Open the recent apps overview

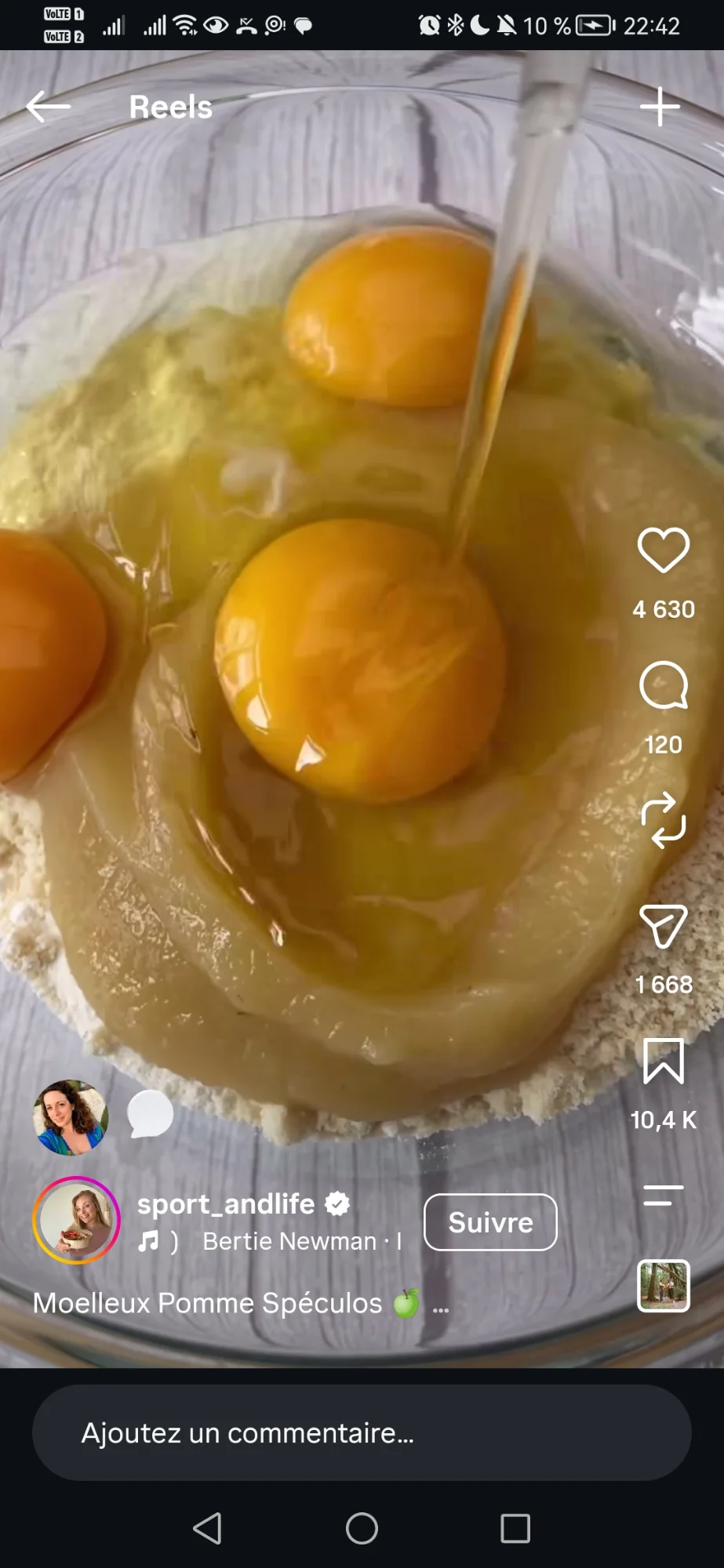click(x=515, y=1528)
